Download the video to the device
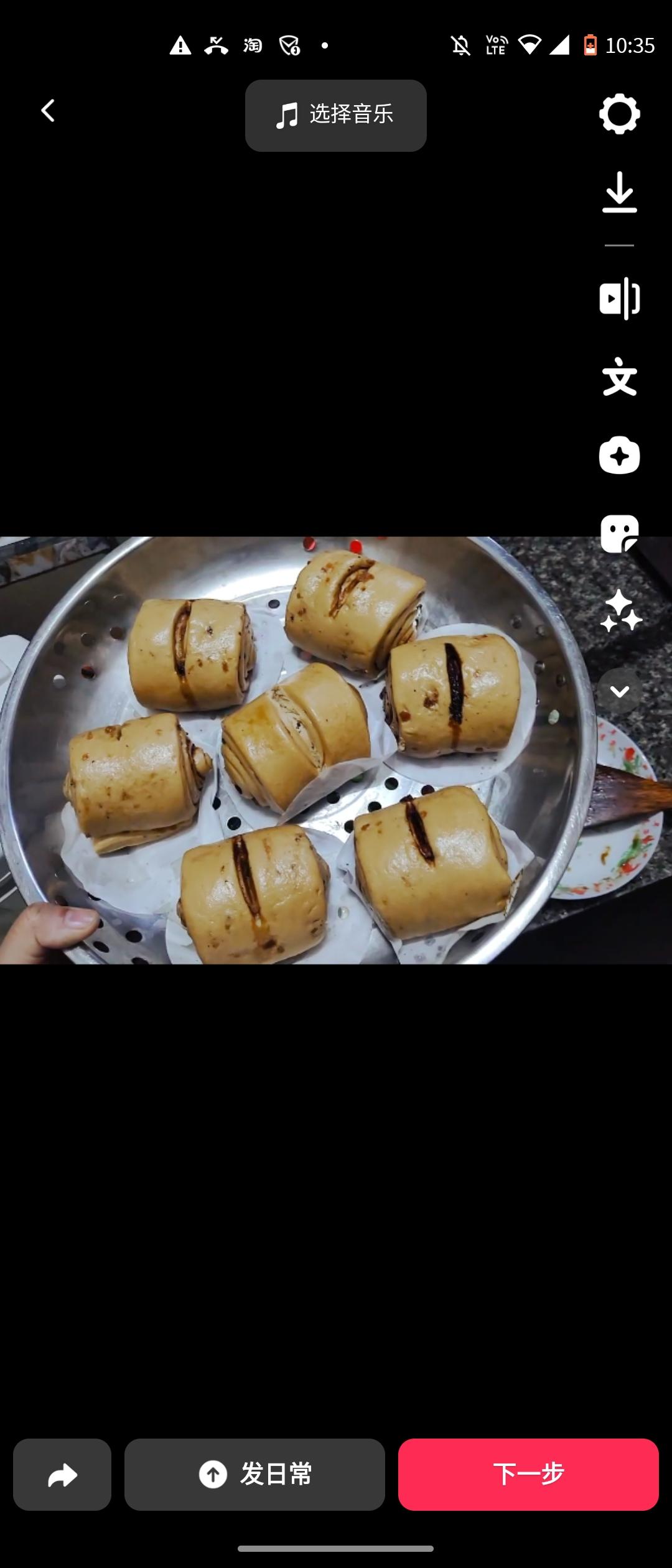 pos(619,192)
